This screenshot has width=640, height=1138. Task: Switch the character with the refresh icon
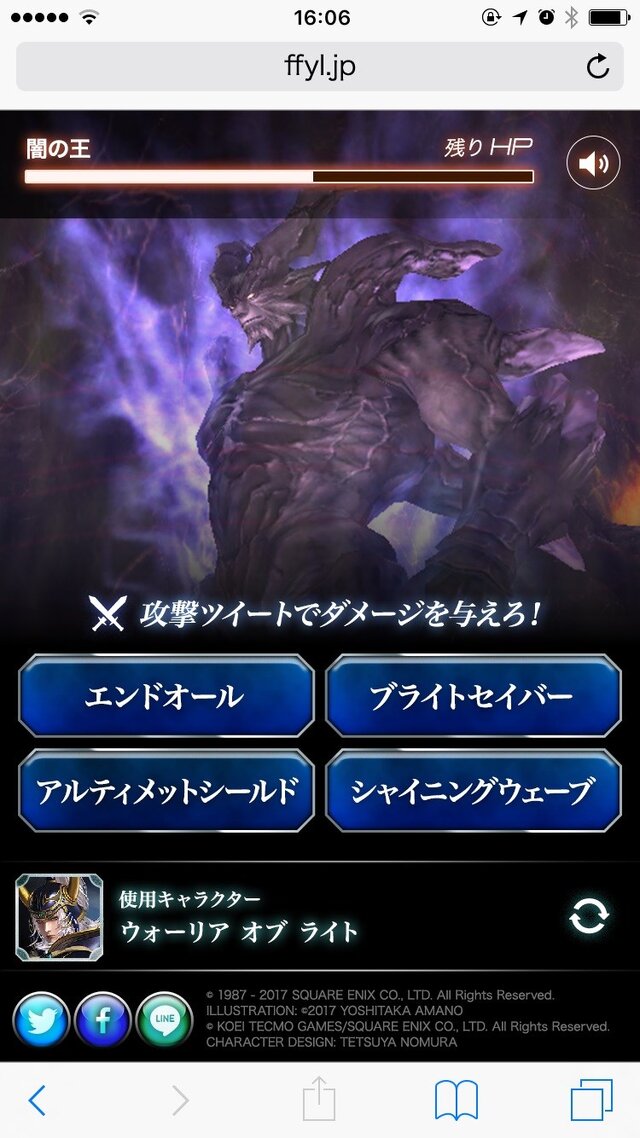(588, 916)
